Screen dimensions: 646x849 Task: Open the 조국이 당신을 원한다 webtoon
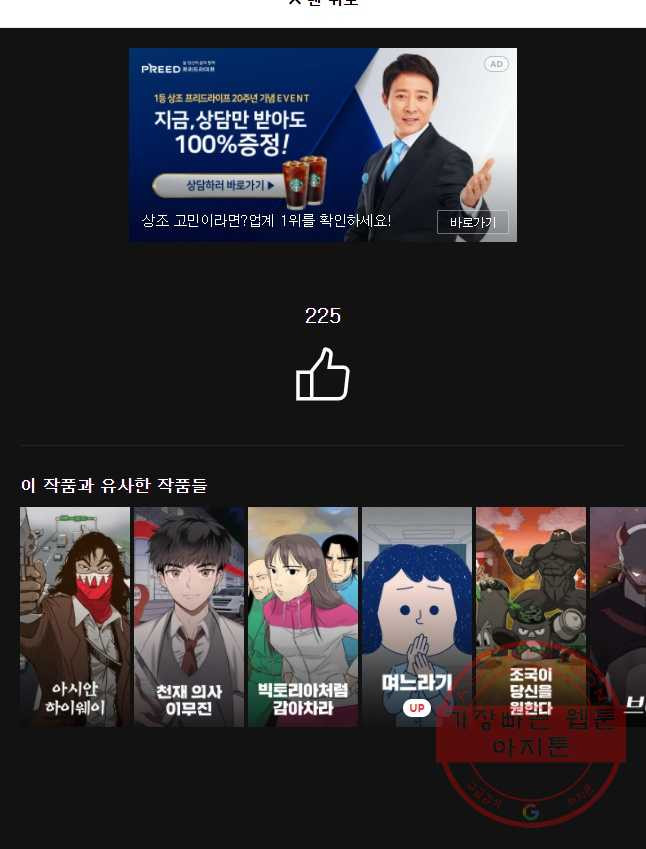531,615
